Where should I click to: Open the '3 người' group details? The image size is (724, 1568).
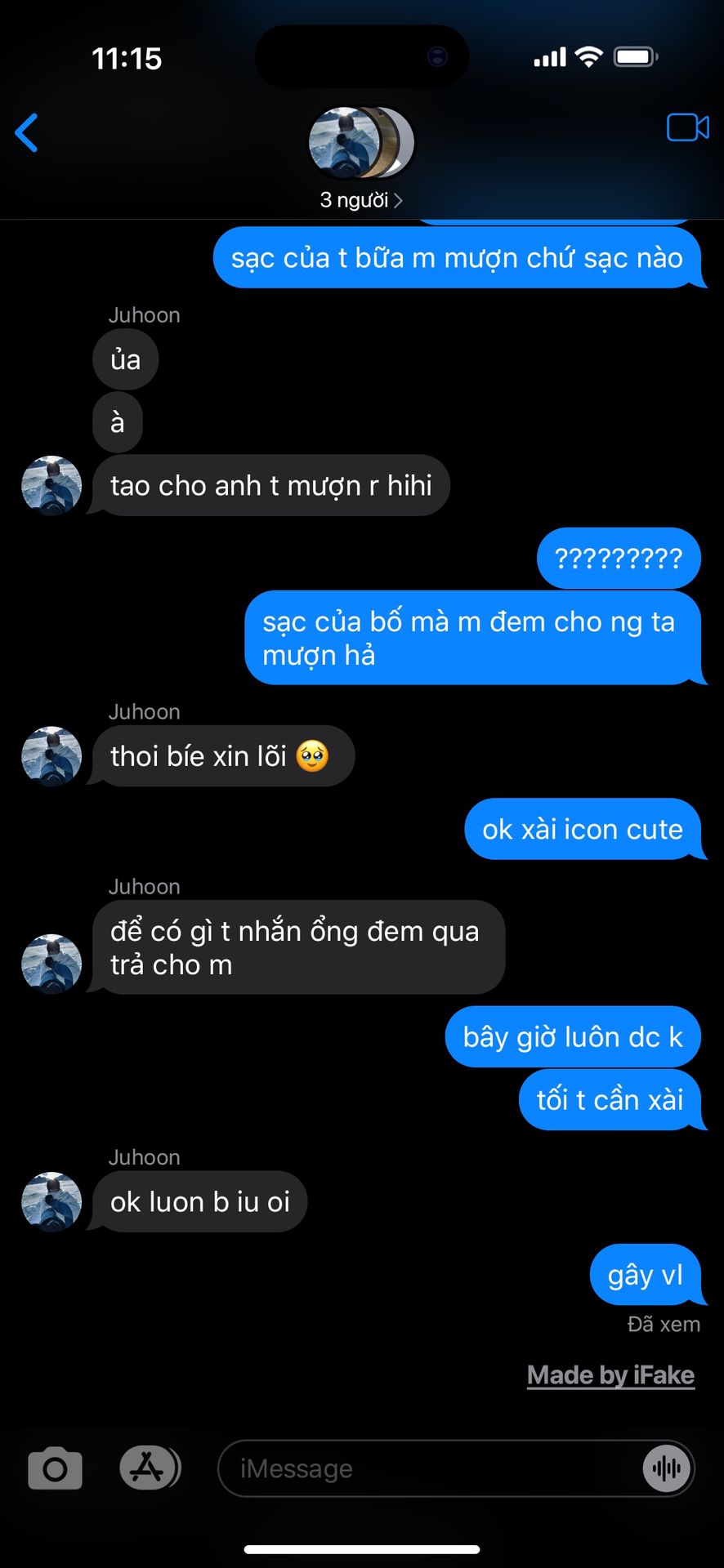tap(361, 200)
